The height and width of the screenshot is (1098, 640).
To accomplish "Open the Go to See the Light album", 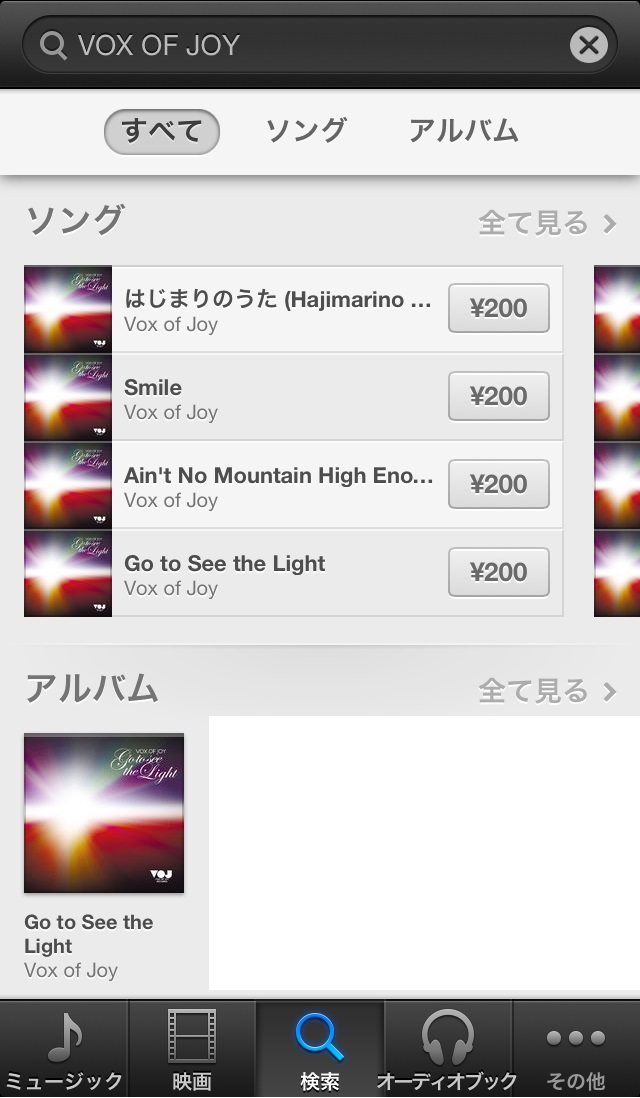I will point(104,813).
